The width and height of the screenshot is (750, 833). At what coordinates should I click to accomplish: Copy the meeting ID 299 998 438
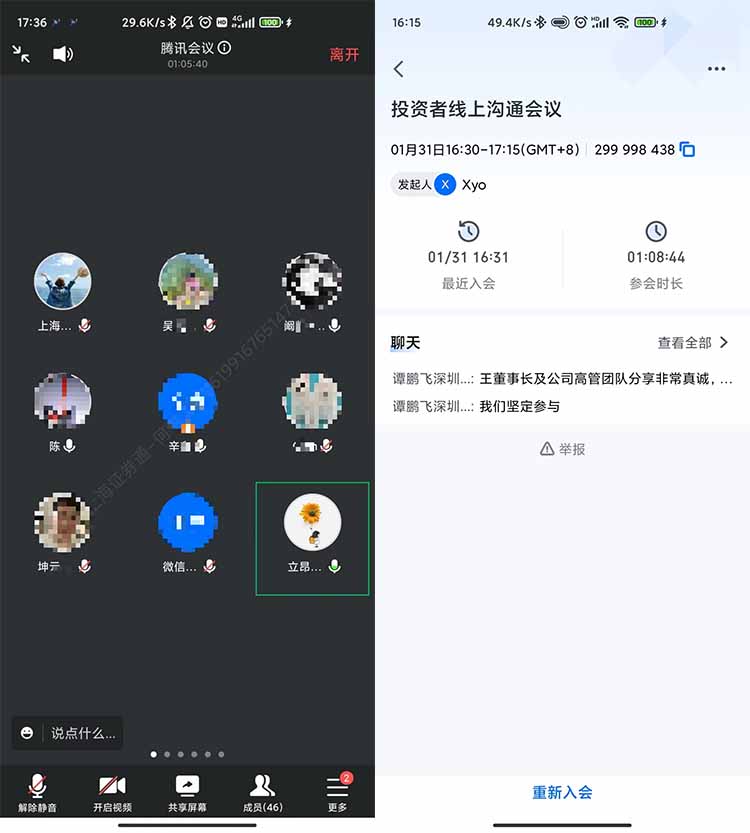click(687, 149)
